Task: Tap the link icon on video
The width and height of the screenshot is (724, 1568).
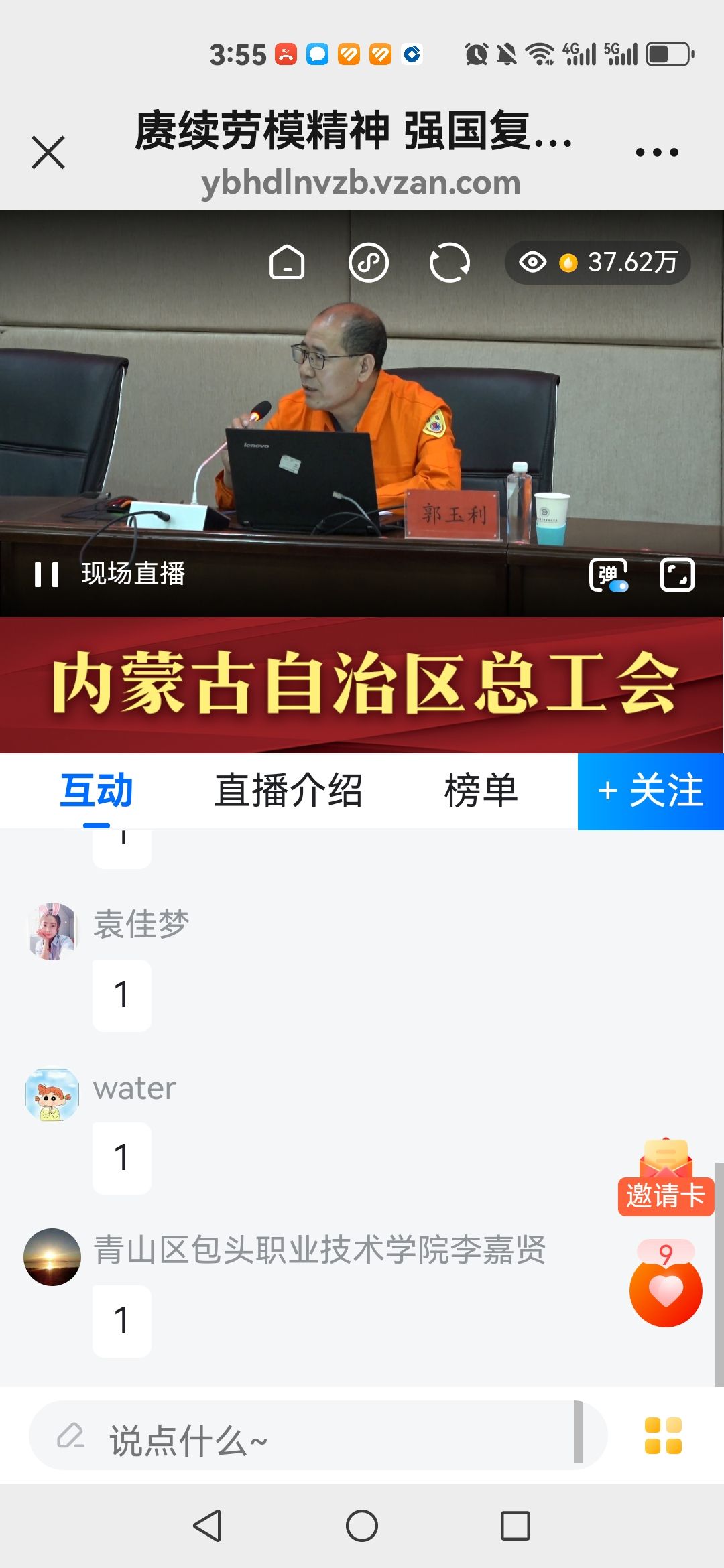Action: pyautogui.click(x=369, y=262)
